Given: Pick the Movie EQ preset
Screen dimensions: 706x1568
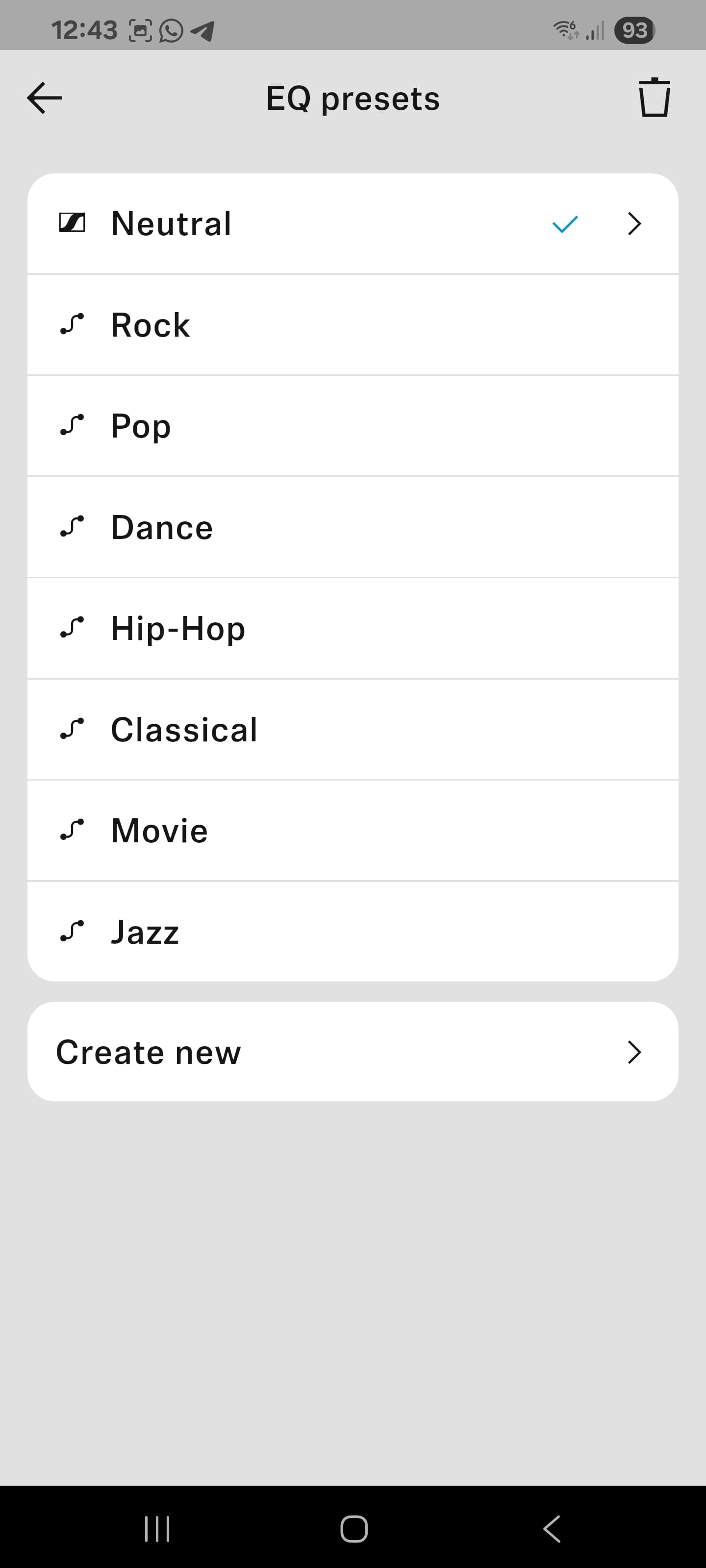Looking at the screenshot, I should pyautogui.click(x=353, y=830).
